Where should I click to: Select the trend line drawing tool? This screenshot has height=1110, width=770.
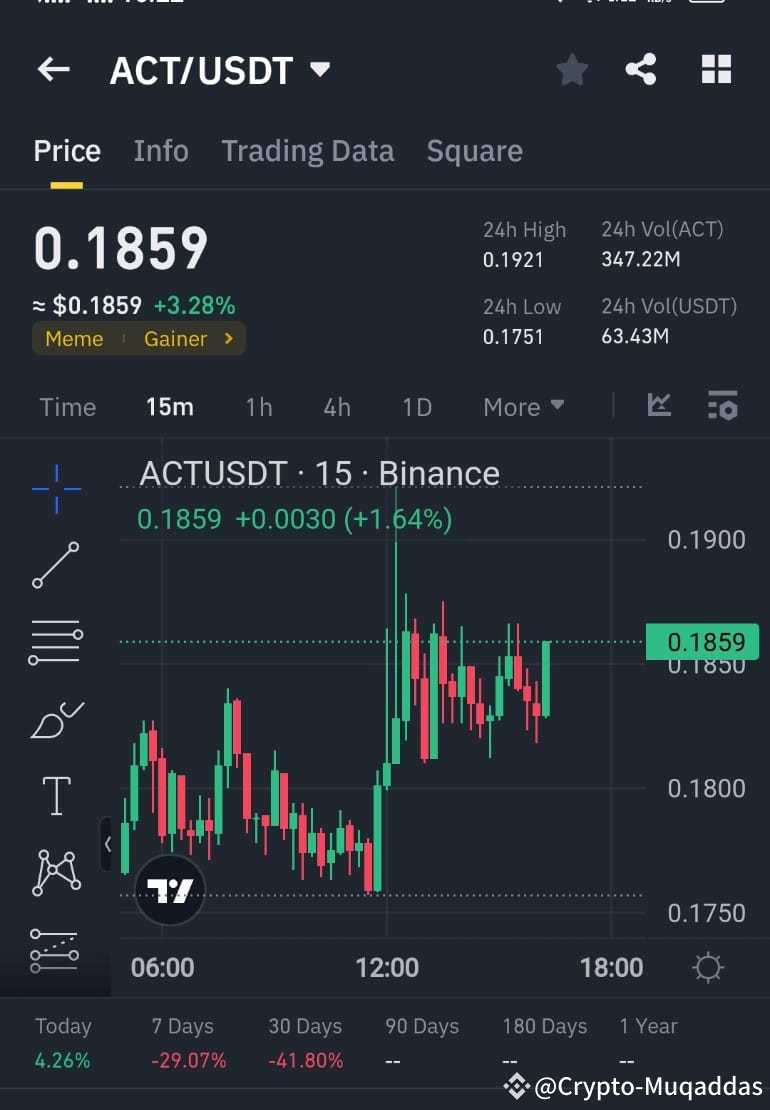55,565
